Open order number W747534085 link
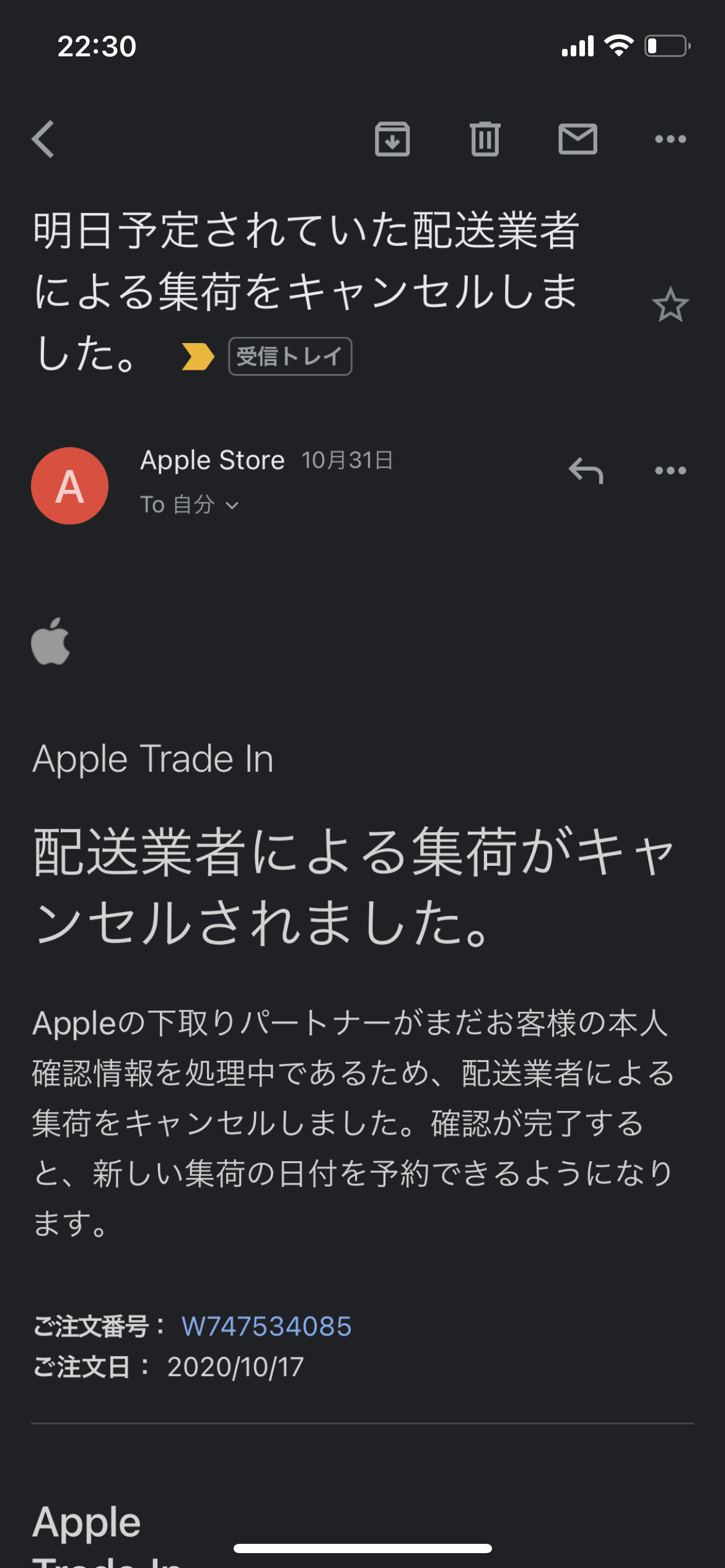725x1568 pixels. pos(266,1326)
